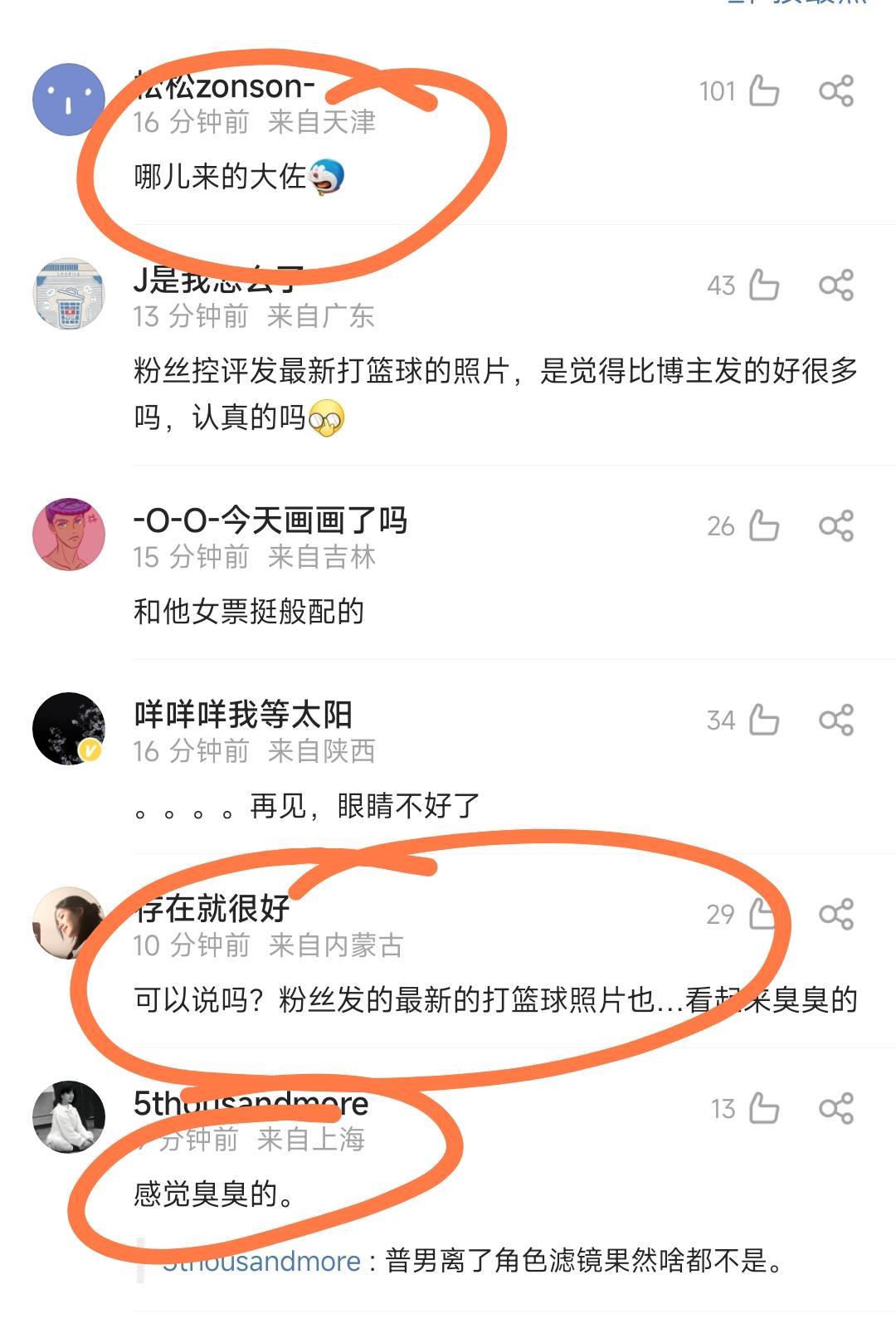Share the comment by 咩咩咩我等太阳
The image size is (896, 1338).
[x=835, y=720]
